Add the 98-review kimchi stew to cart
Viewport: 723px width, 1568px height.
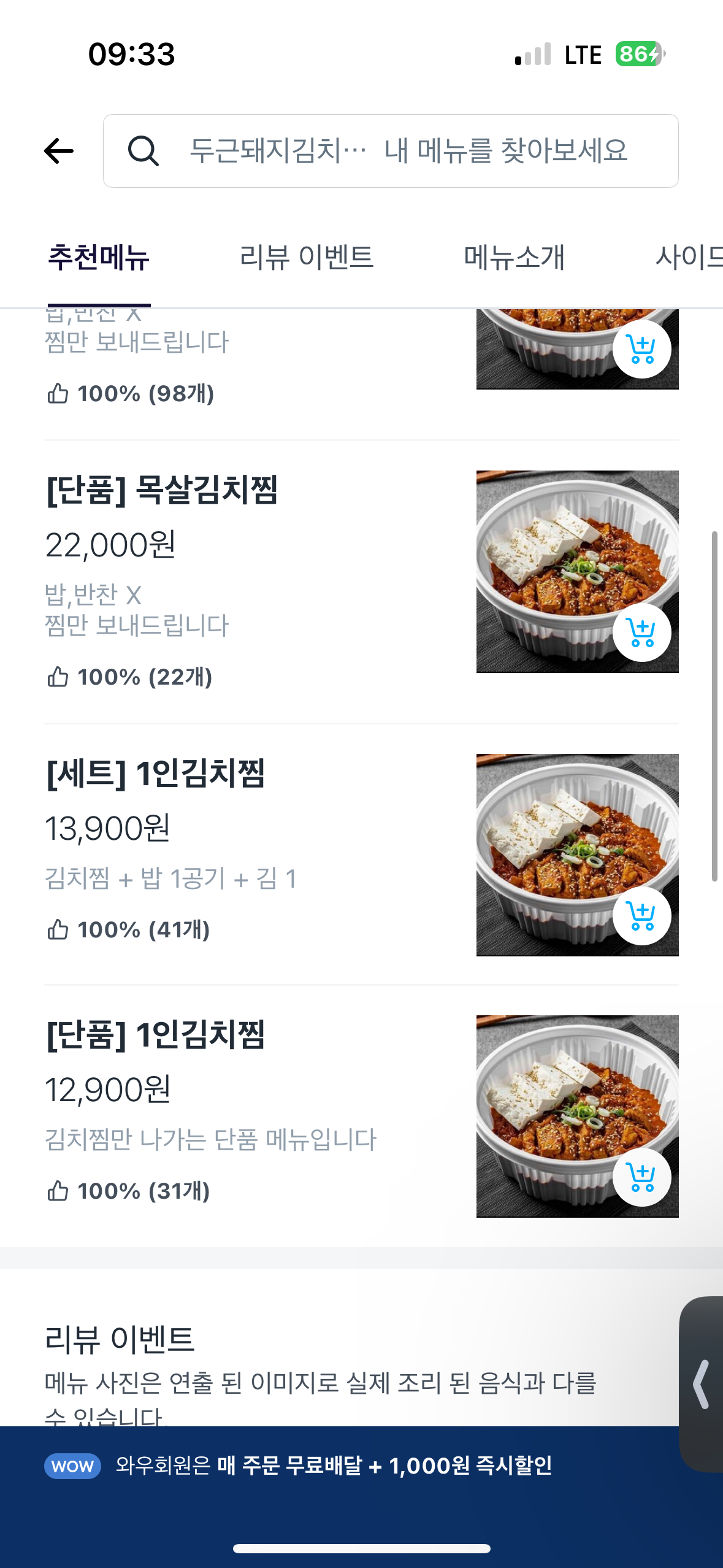641,349
